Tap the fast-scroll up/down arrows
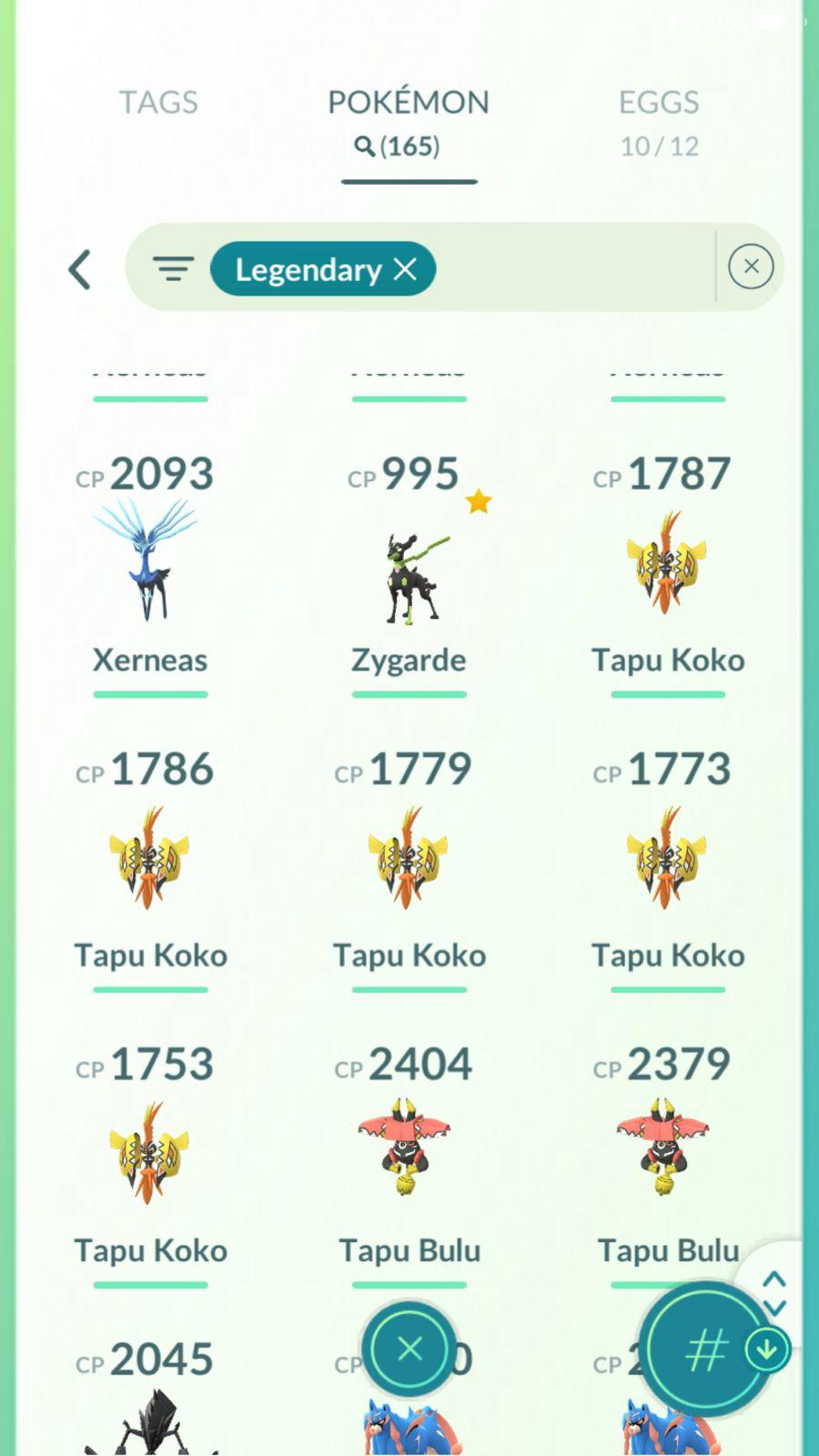The image size is (819, 1456). (x=774, y=1293)
